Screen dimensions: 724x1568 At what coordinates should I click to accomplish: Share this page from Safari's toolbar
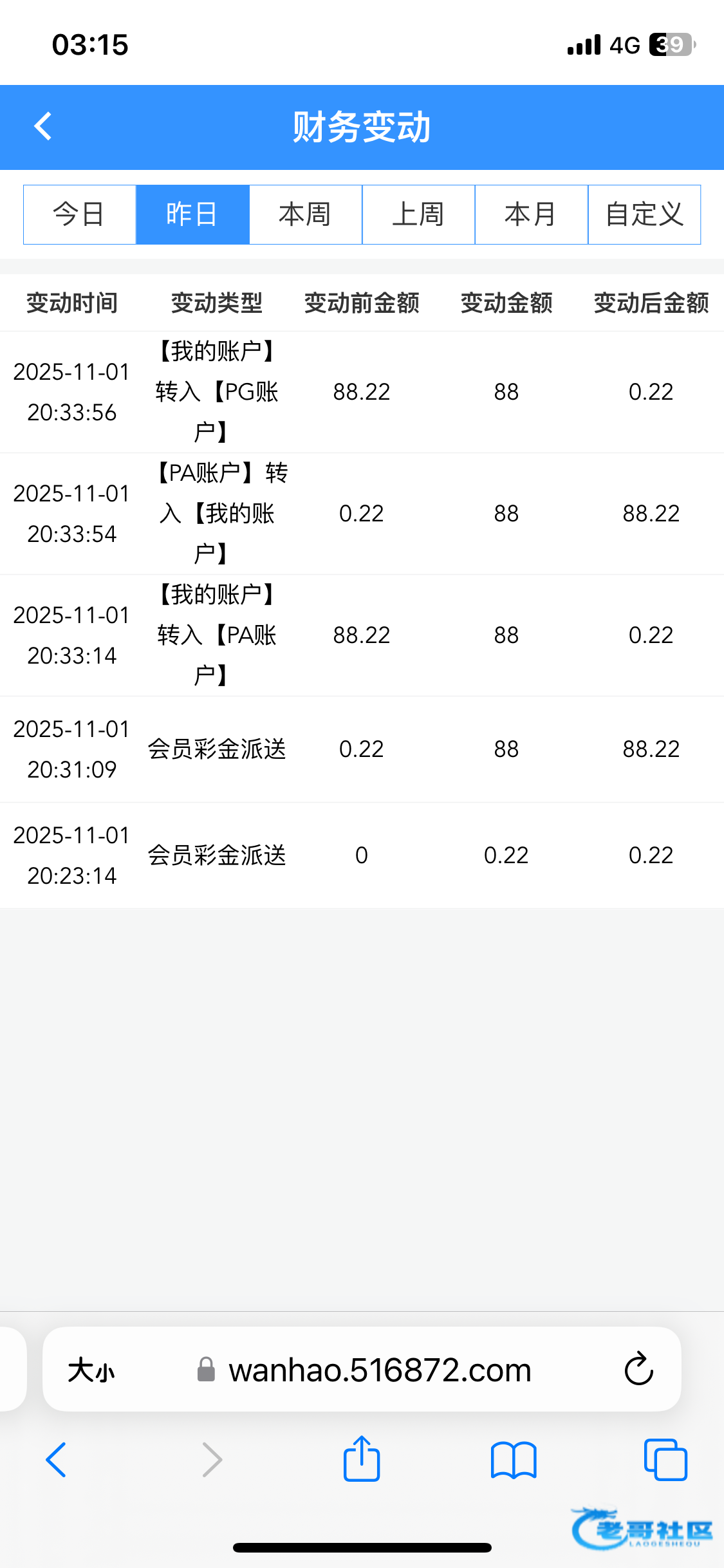coord(362,1459)
